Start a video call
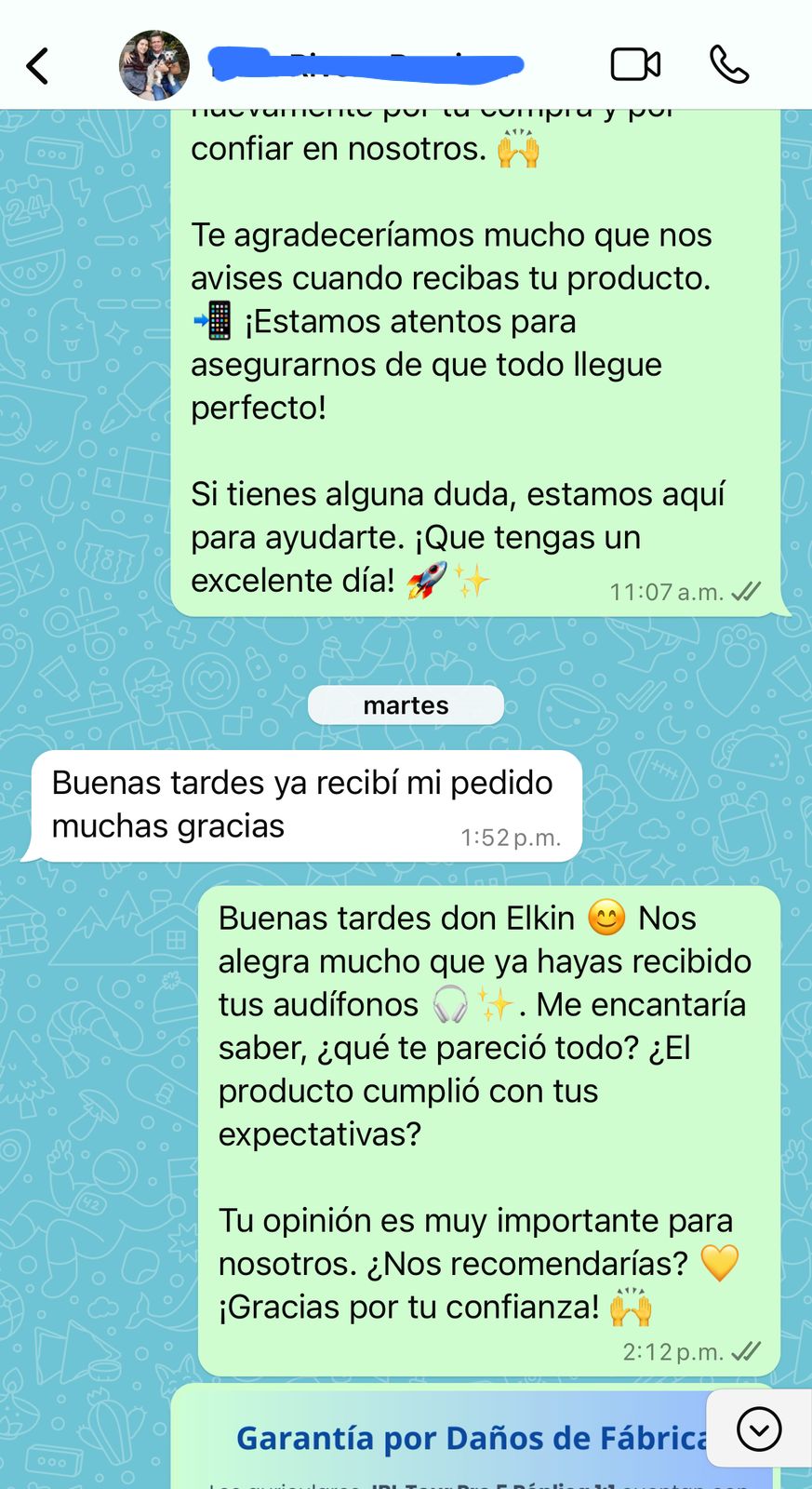The image size is (812, 1489). pos(635,65)
